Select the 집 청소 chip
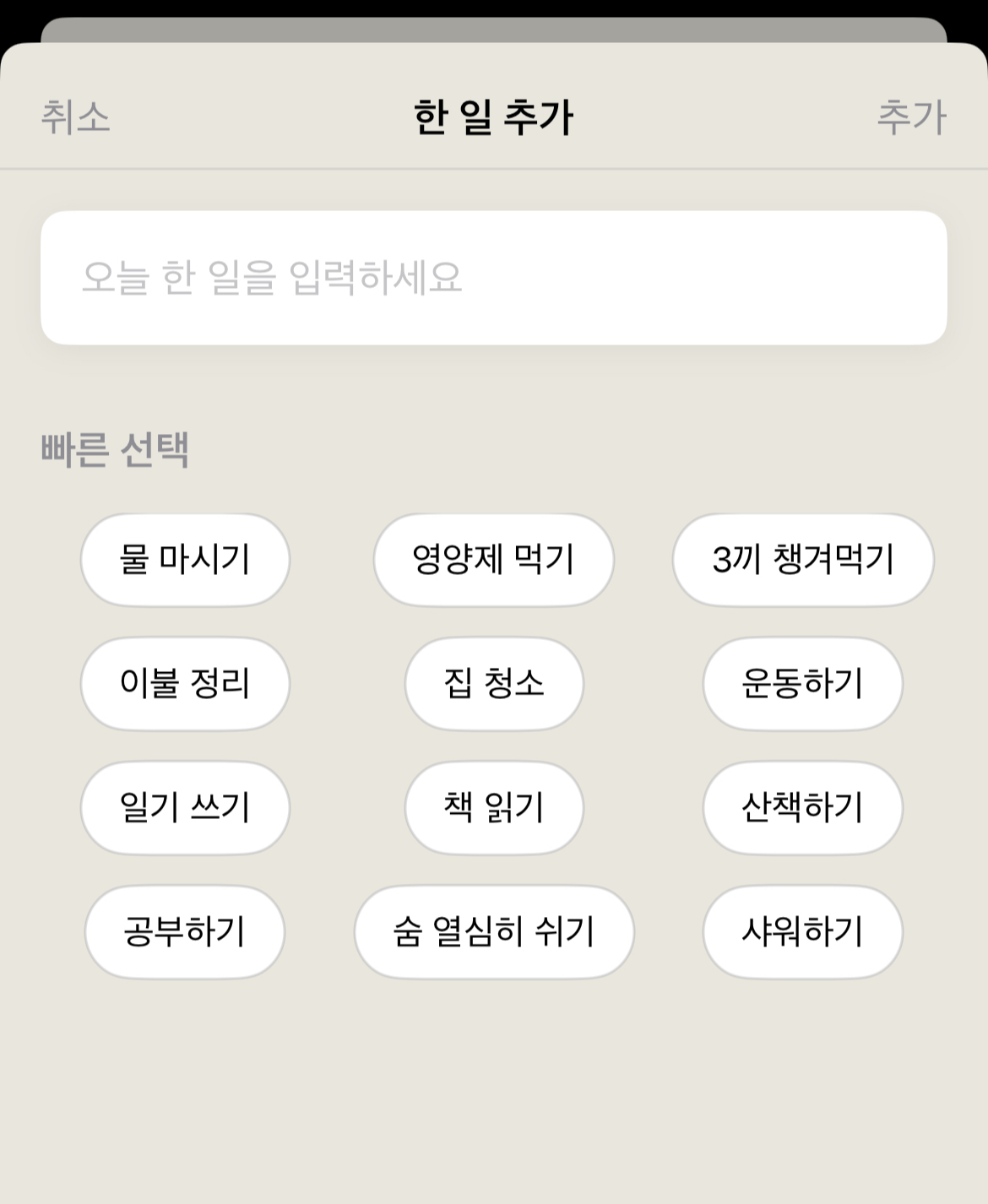The width and height of the screenshot is (988, 1204). click(493, 684)
